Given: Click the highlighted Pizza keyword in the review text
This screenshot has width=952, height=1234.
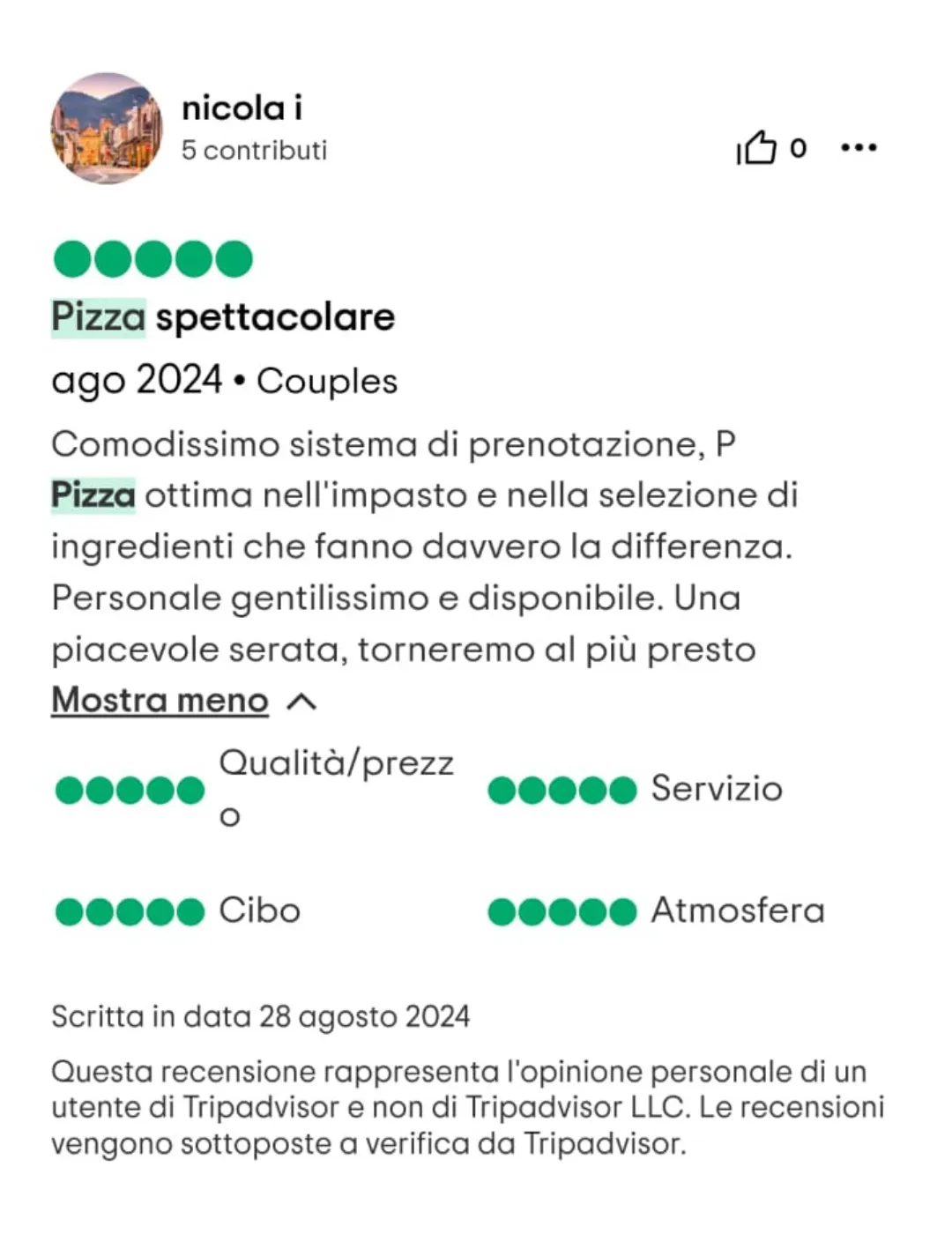Looking at the screenshot, I should coord(95,494).
